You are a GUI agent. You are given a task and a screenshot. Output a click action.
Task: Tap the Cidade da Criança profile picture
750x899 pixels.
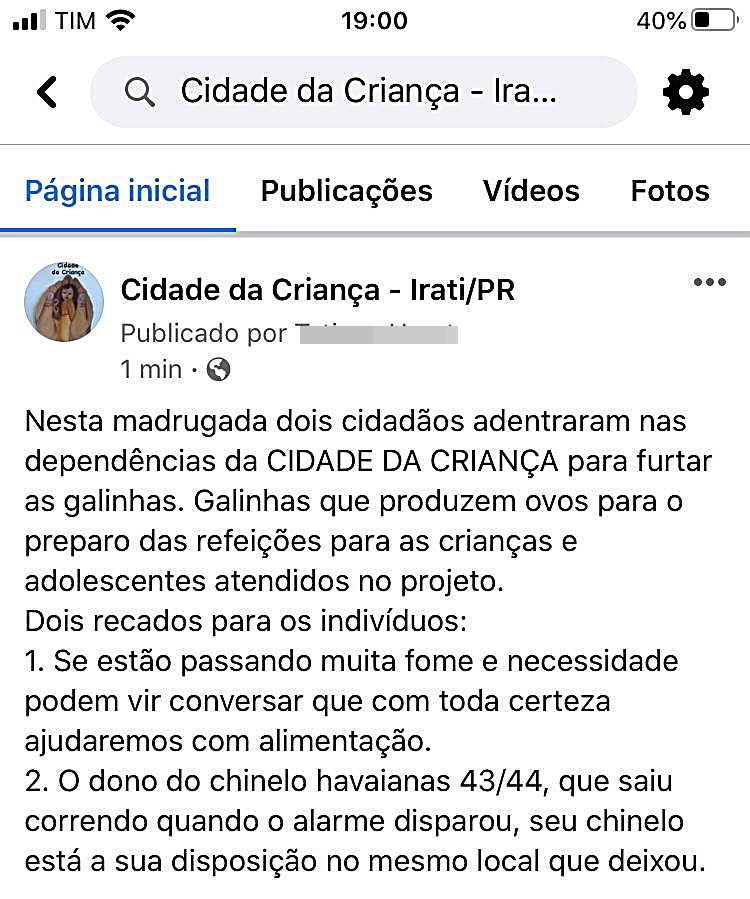(x=64, y=301)
